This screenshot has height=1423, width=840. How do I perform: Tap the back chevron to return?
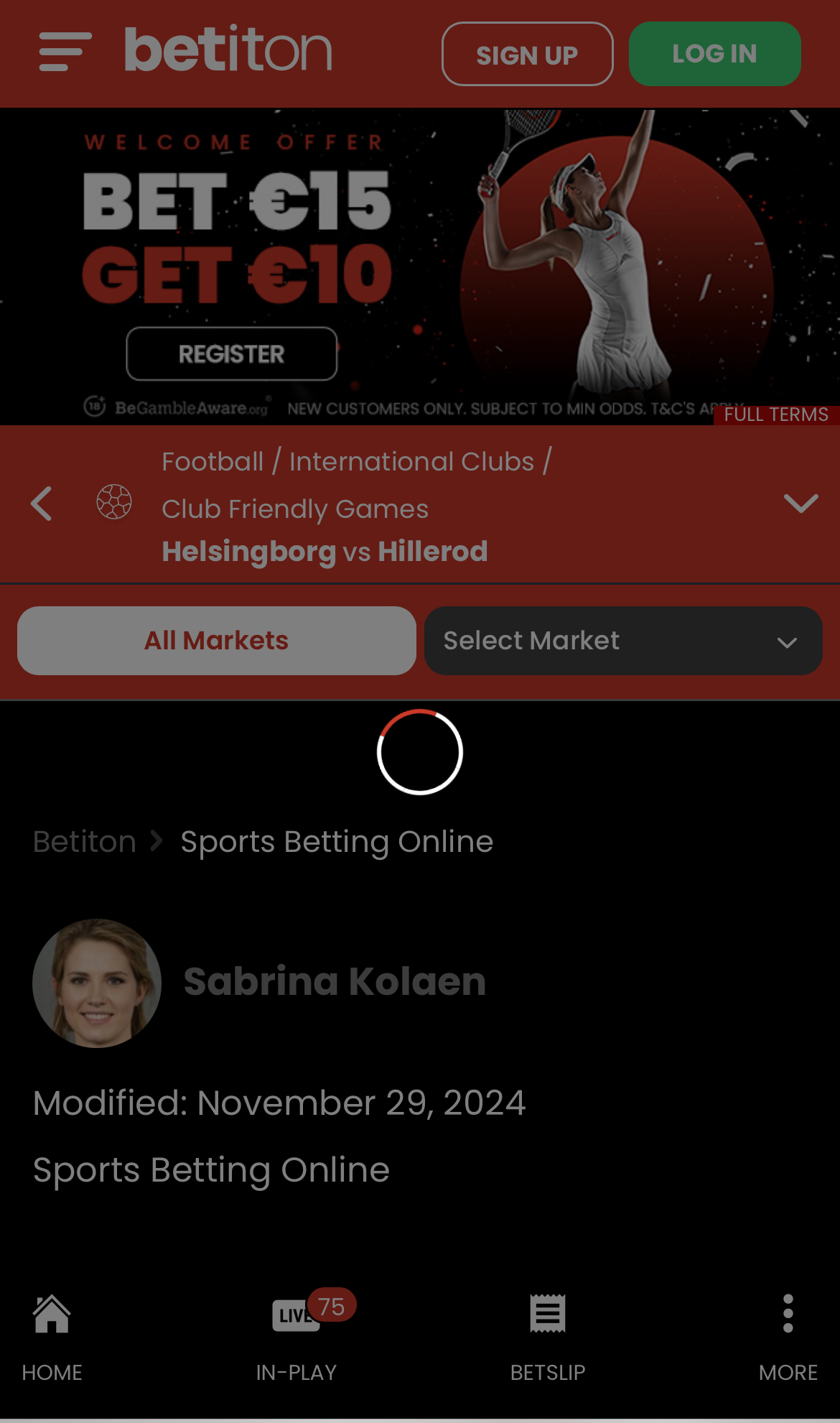tap(41, 503)
